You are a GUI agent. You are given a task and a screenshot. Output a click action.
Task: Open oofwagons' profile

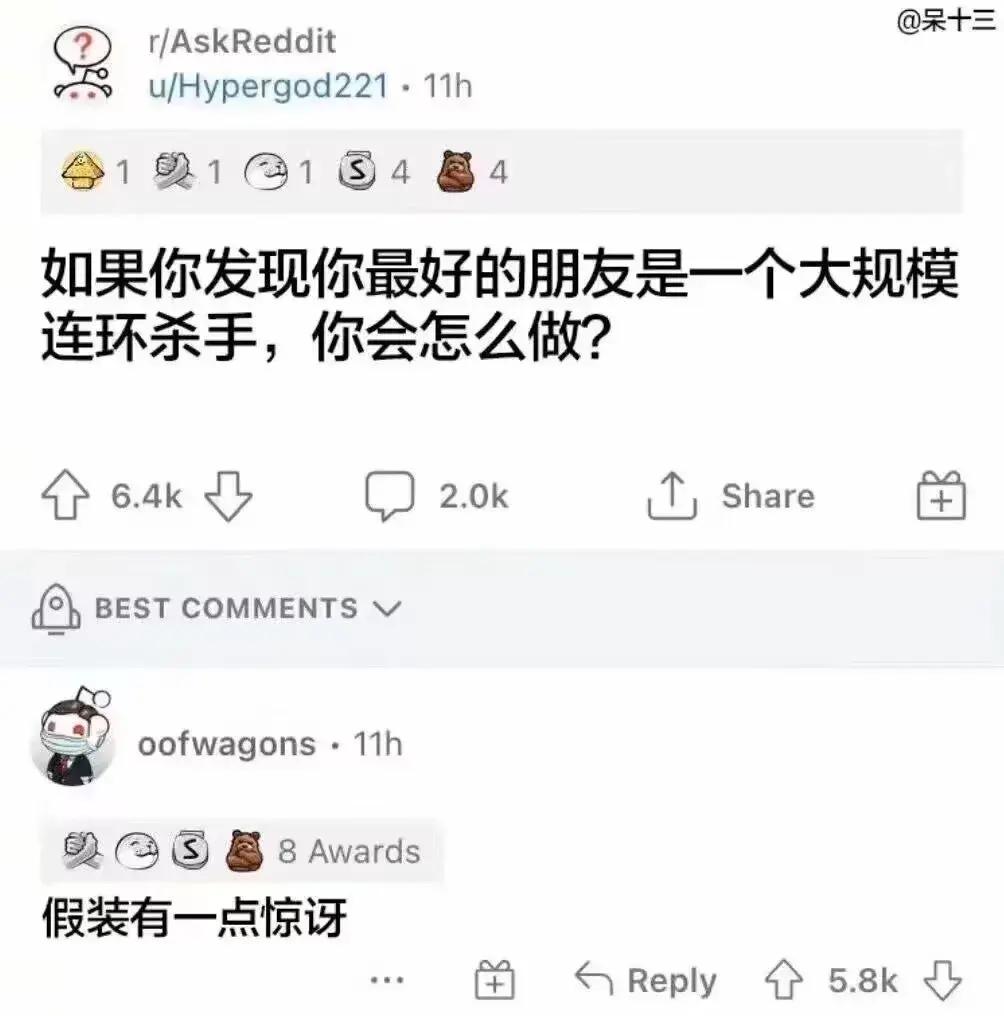tap(226, 744)
